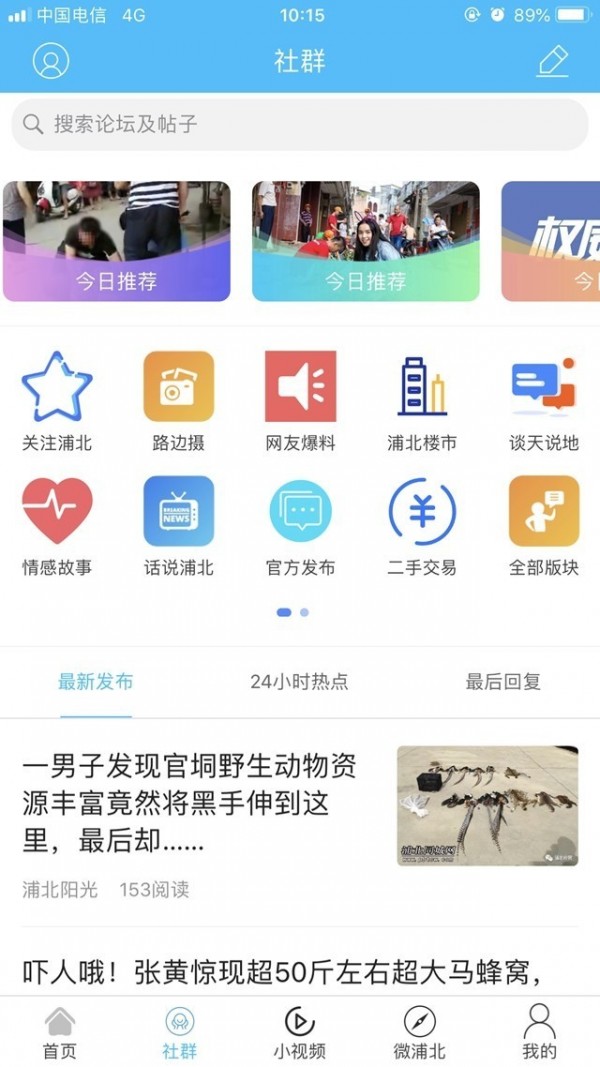This screenshot has height=1067, width=600.
Task: Open the 谈天说地 board
Action: coord(543,399)
